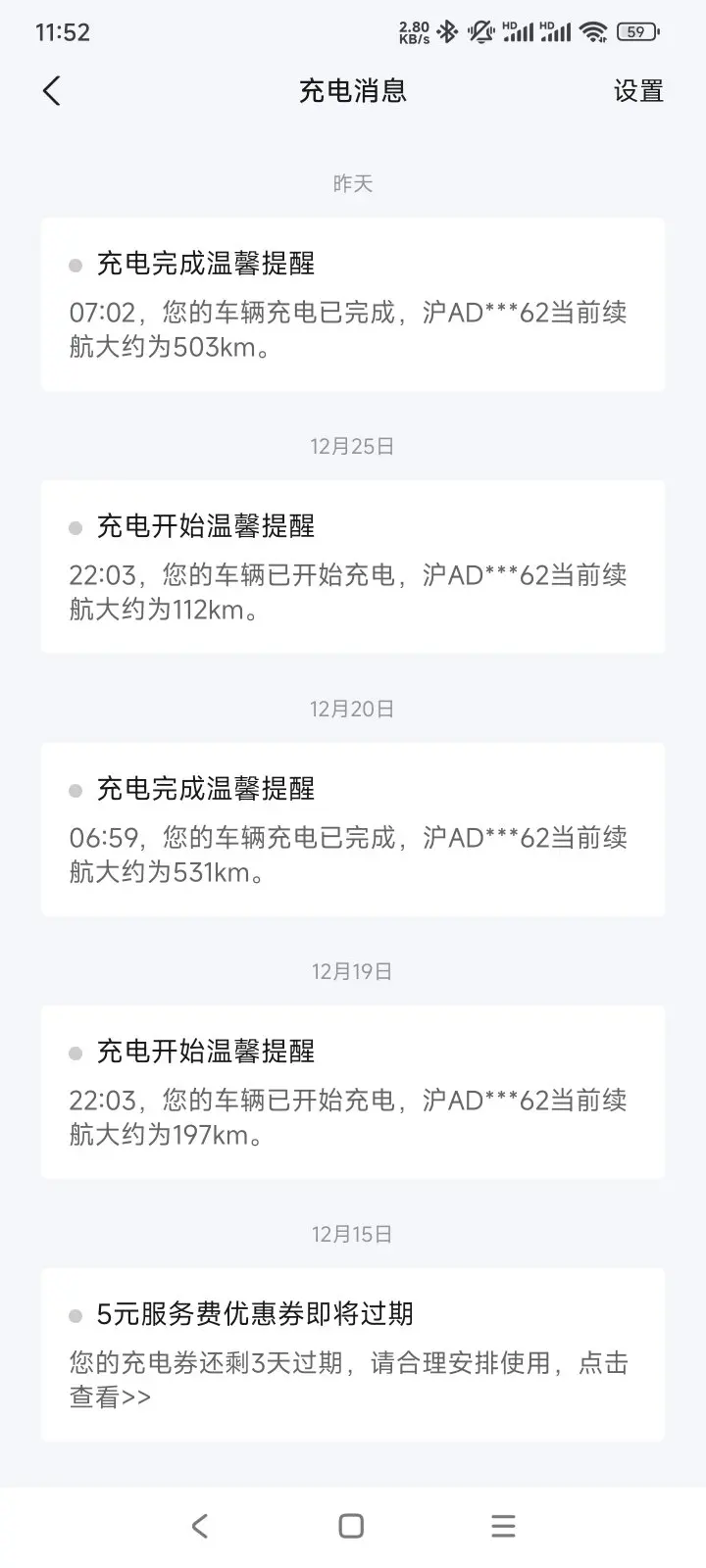Open the 12月19日 充电开始 message showing 197km

coord(353,1092)
